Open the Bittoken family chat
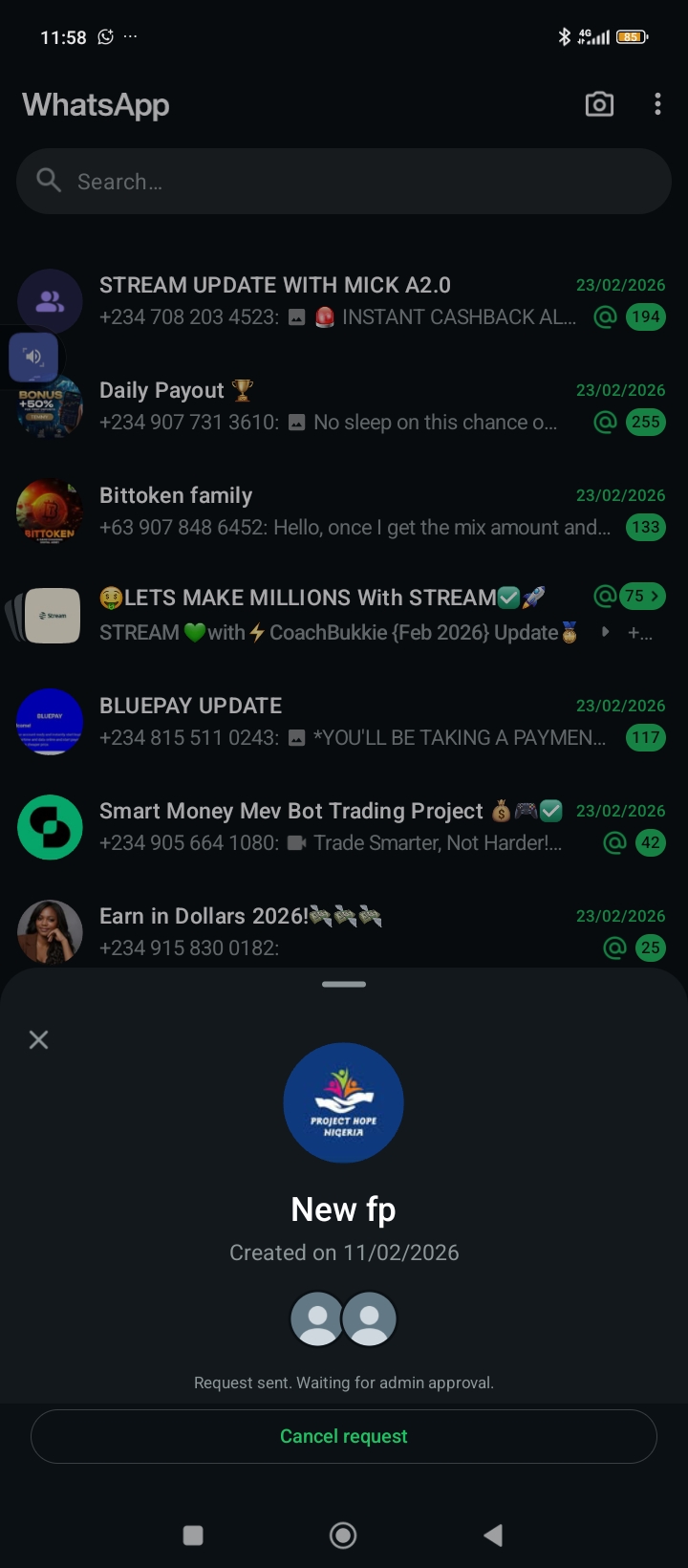Viewport: 688px width, 1568px height. pos(334,511)
